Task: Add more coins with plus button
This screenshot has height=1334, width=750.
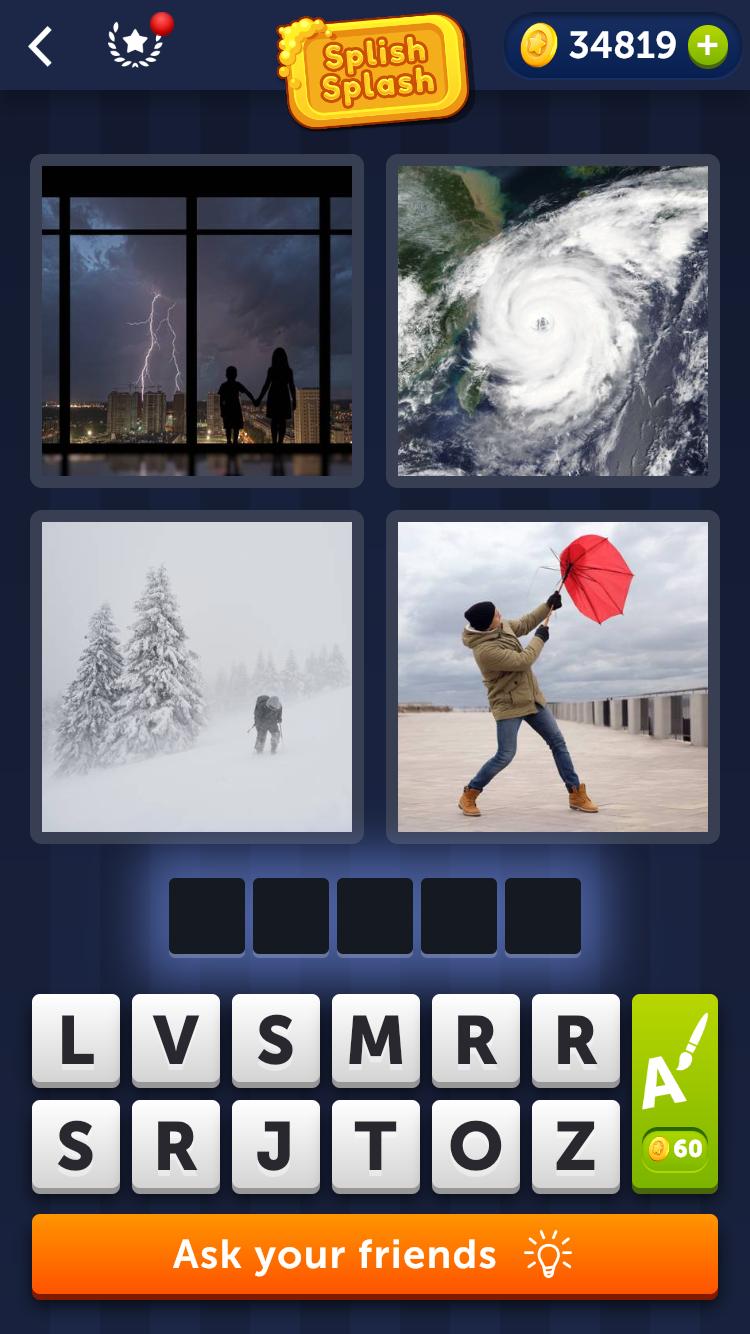Action: coord(707,46)
